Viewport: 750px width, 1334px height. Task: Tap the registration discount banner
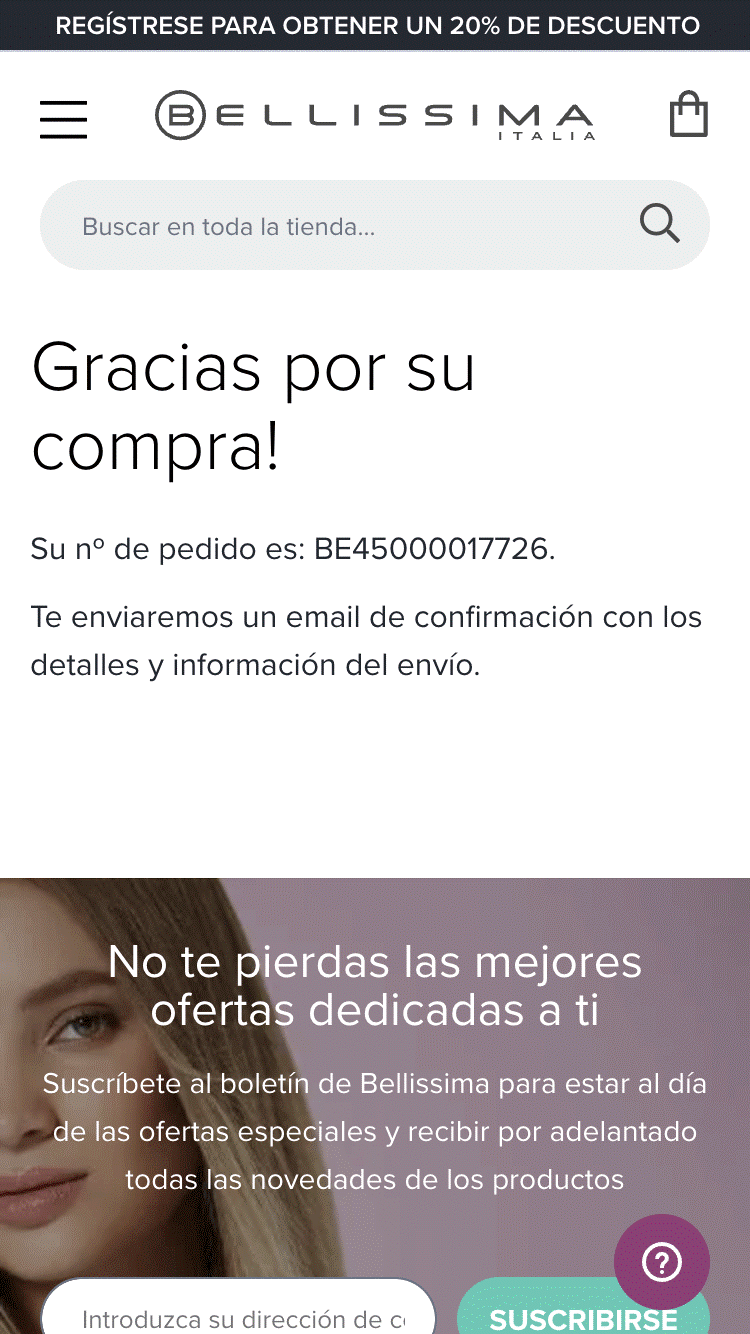click(x=375, y=25)
